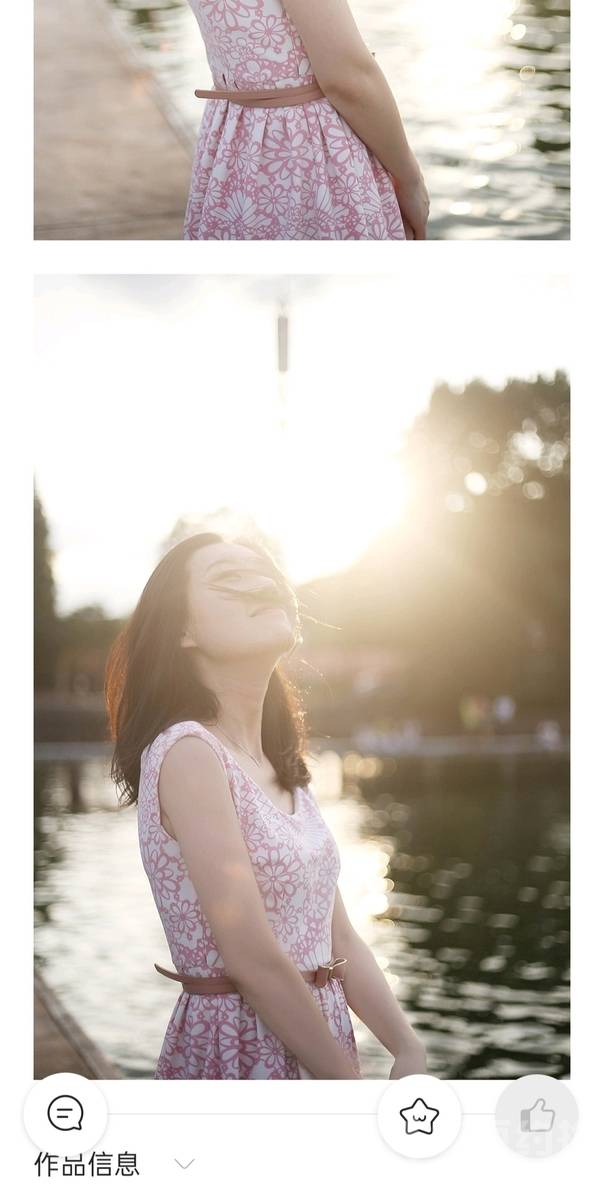The height and width of the screenshot is (1200, 604).
Task: Open the looking-up portrait photo
Action: (x=302, y=676)
